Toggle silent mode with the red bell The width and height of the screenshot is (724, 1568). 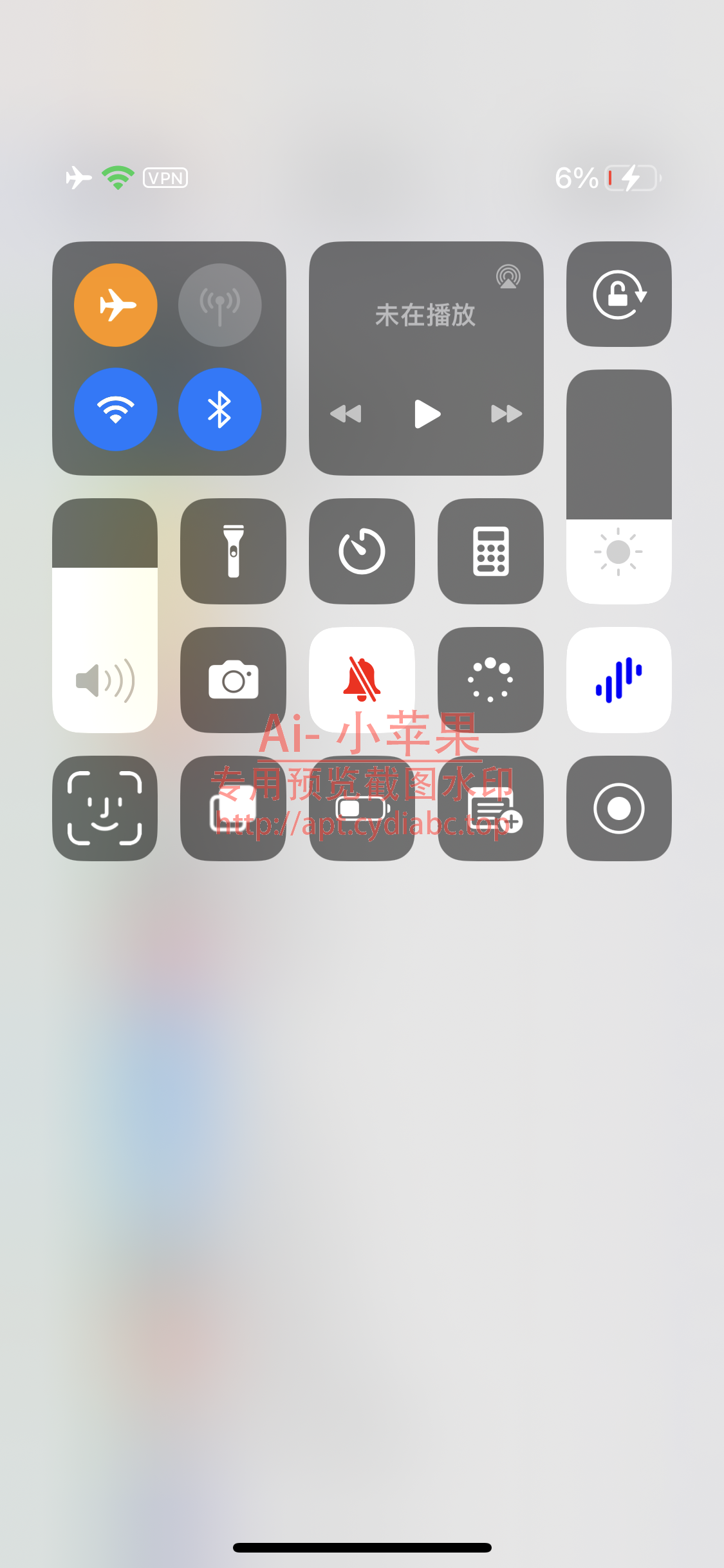point(362,678)
